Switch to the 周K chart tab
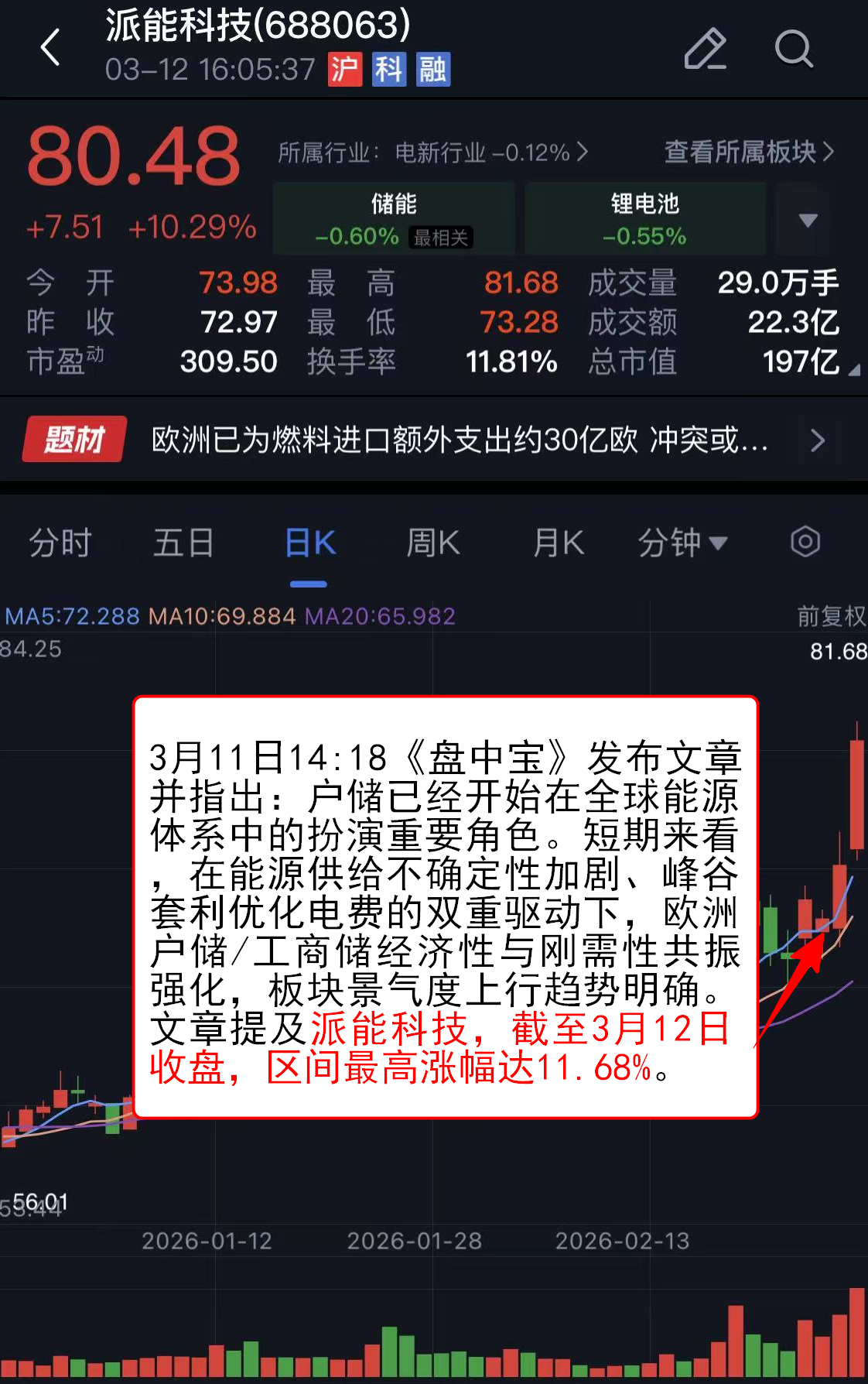Image resolution: width=868 pixels, height=1384 pixels. click(433, 543)
